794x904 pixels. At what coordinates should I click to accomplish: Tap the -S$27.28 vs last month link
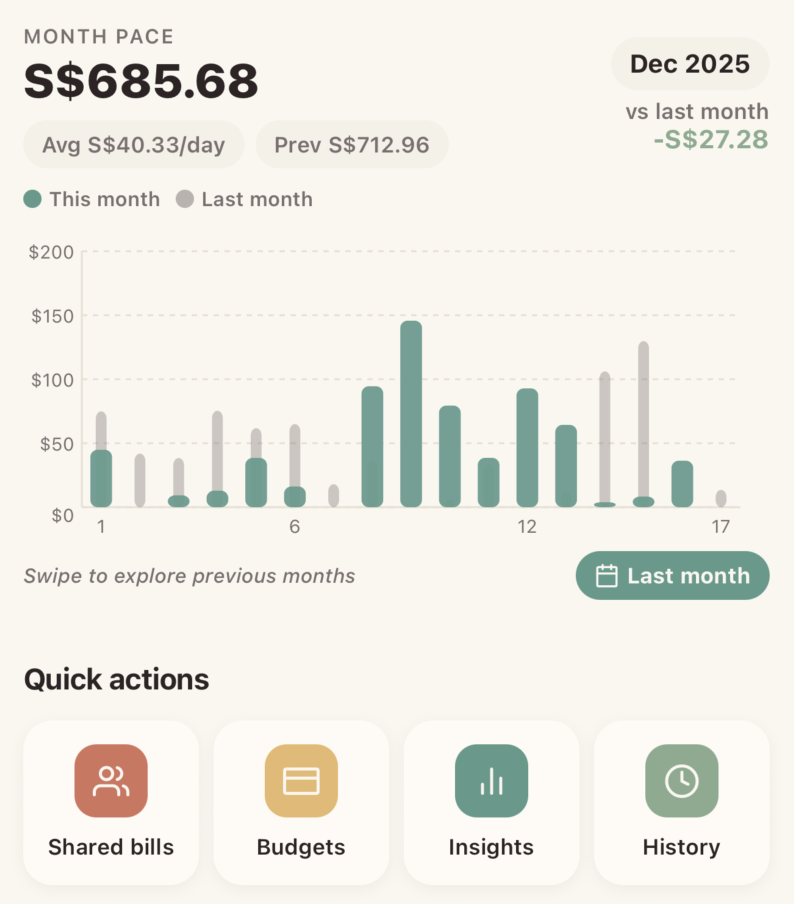(710, 140)
